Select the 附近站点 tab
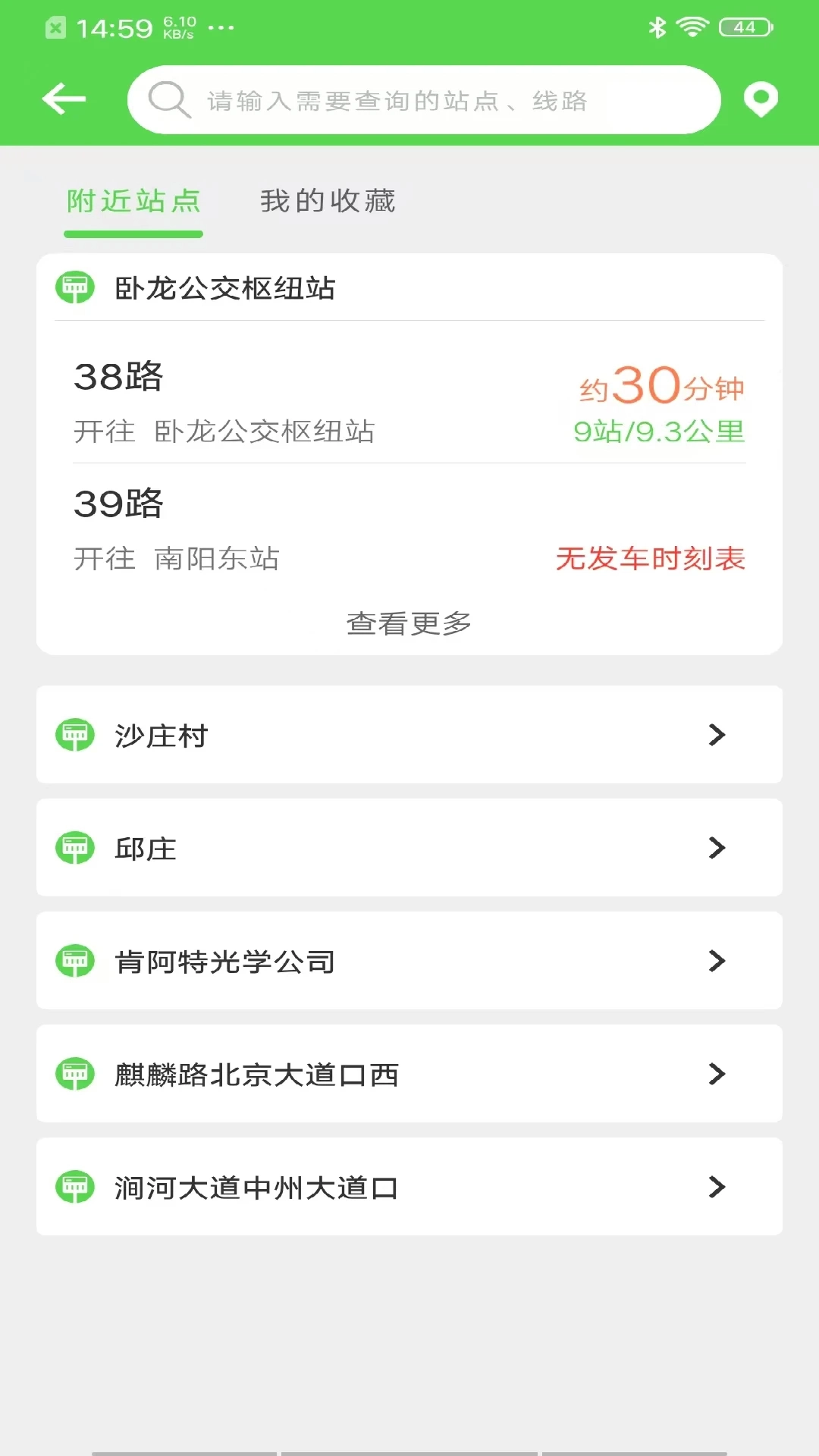The width and height of the screenshot is (819, 1456). (x=133, y=201)
